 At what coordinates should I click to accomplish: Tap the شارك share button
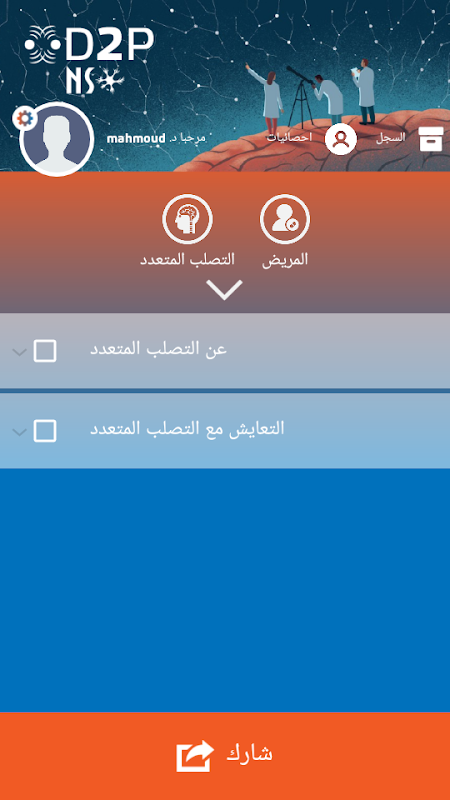[225, 756]
